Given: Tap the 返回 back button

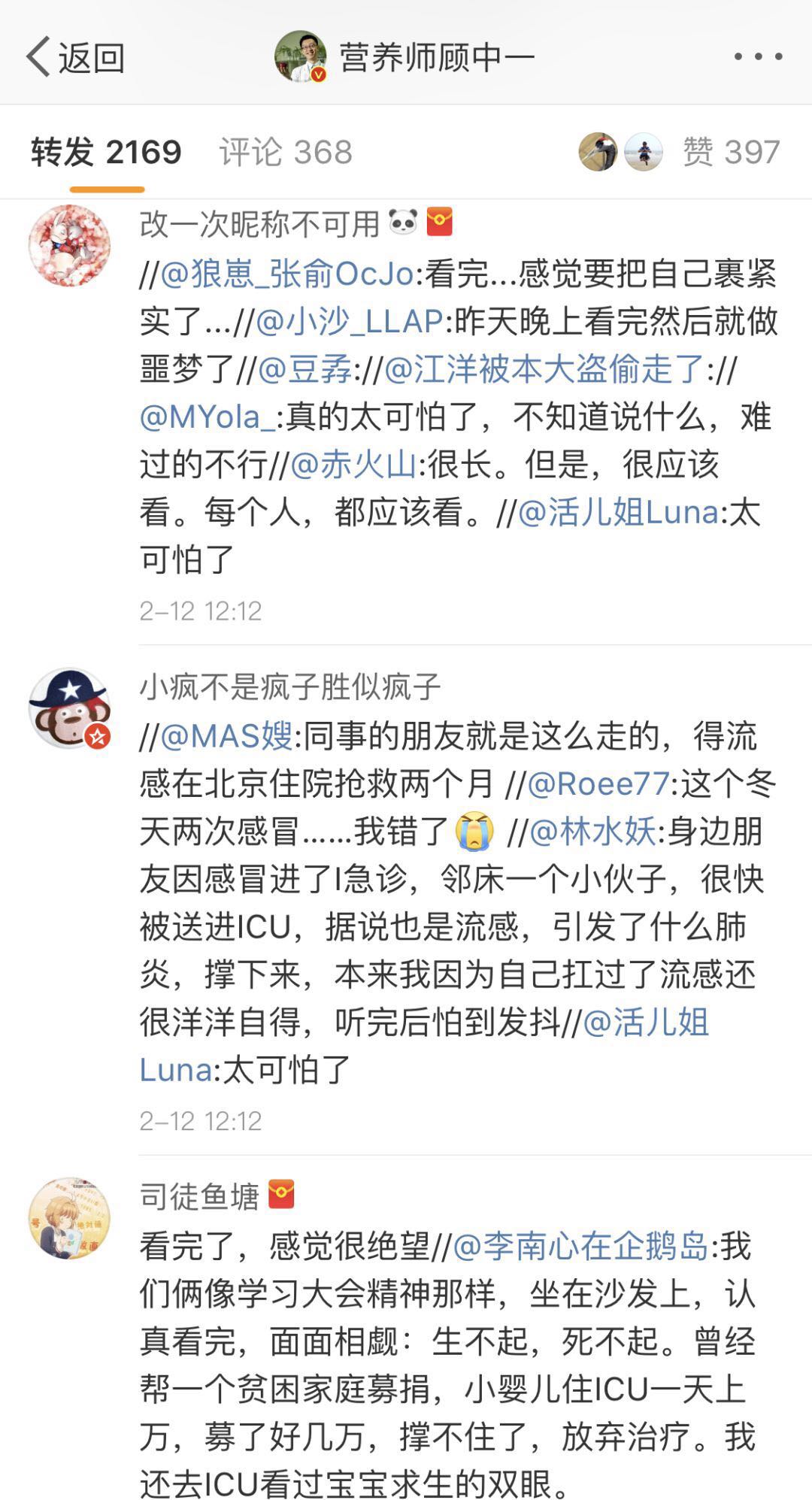Looking at the screenshot, I should pyautogui.click(x=75, y=57).
